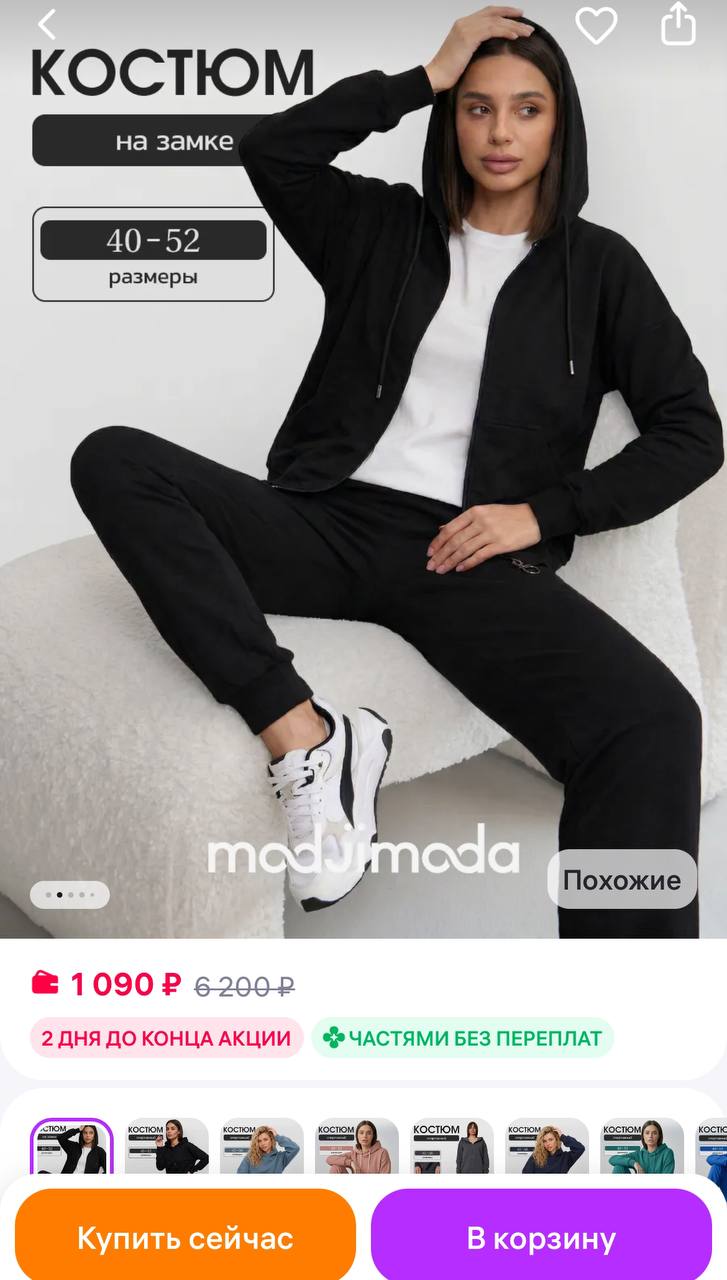Open similar items via Похожие
Viewport: 727px width, 1280px height.
tap(621, 880)
